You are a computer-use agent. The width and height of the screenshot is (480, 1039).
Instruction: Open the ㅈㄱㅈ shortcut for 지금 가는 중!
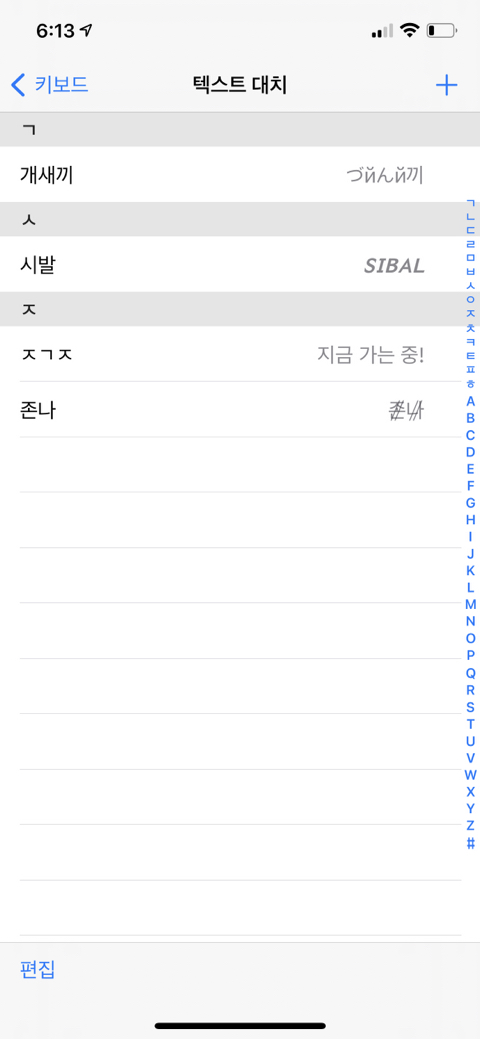pyautogui.click(x=240, y=354)
